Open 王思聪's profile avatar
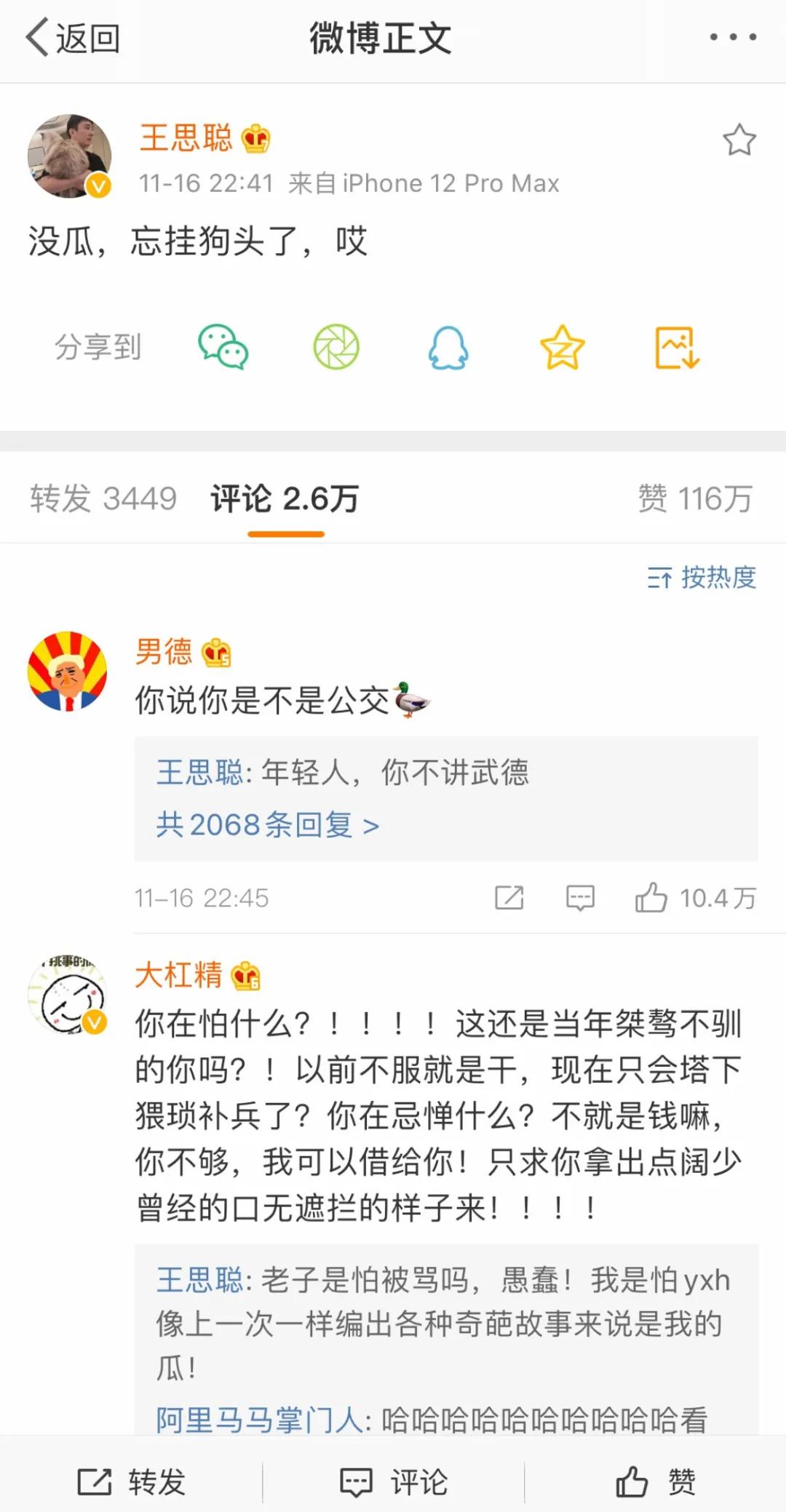The image size is (786, 1512). click(x=69, y=156)
